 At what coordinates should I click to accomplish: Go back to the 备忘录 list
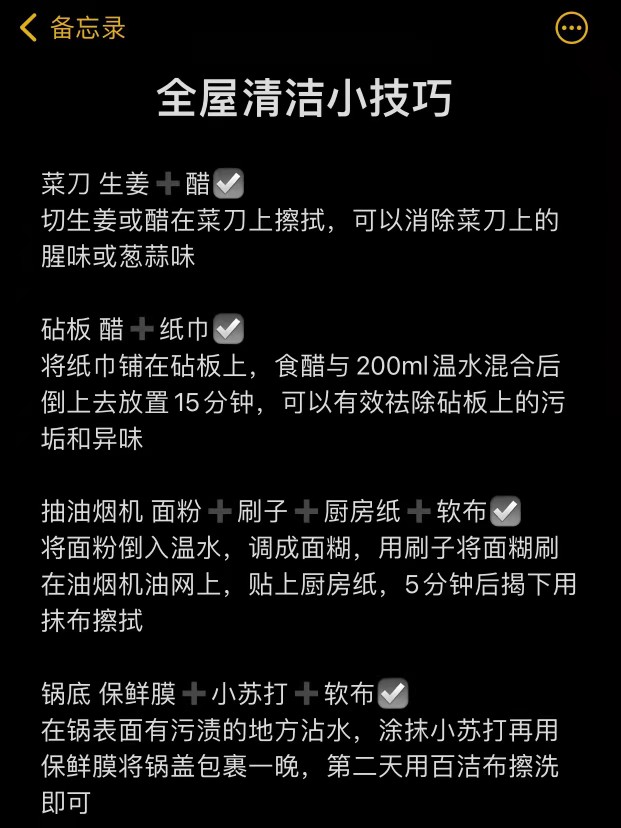(72, 28)
